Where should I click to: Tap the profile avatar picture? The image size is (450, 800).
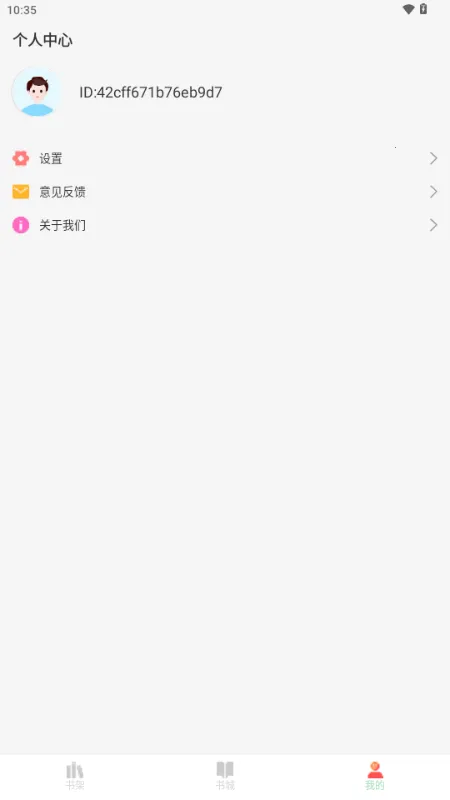point(37,92)
